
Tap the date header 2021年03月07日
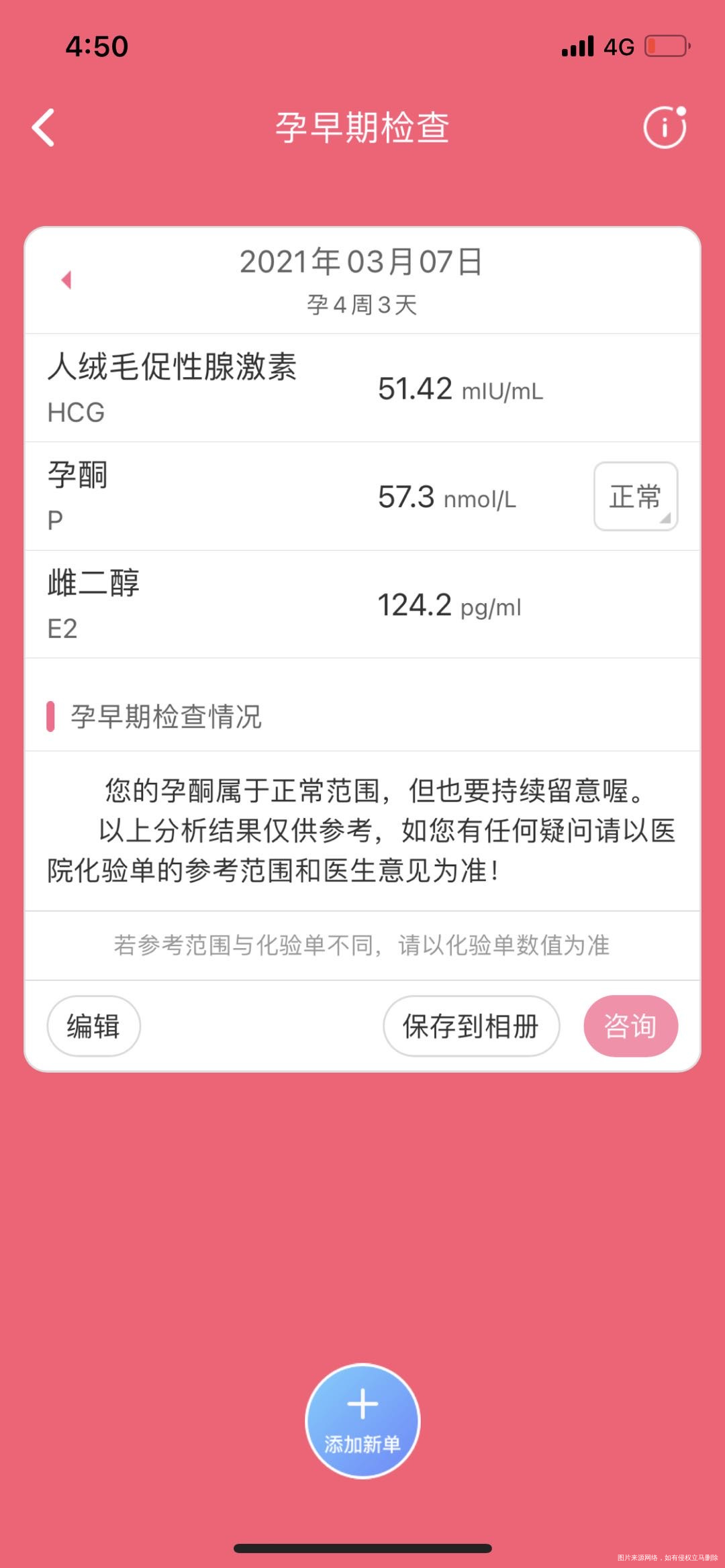point(362,264)
